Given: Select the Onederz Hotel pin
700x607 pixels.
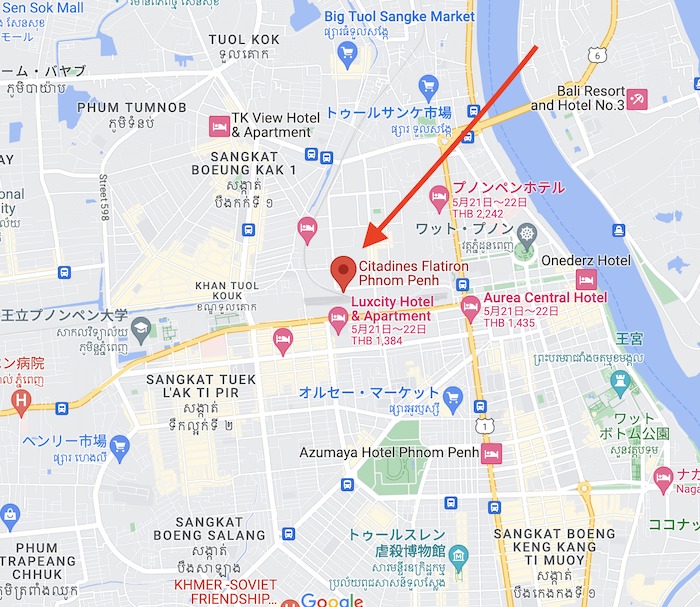Looking at the screenshot, I should click(587, 278).
